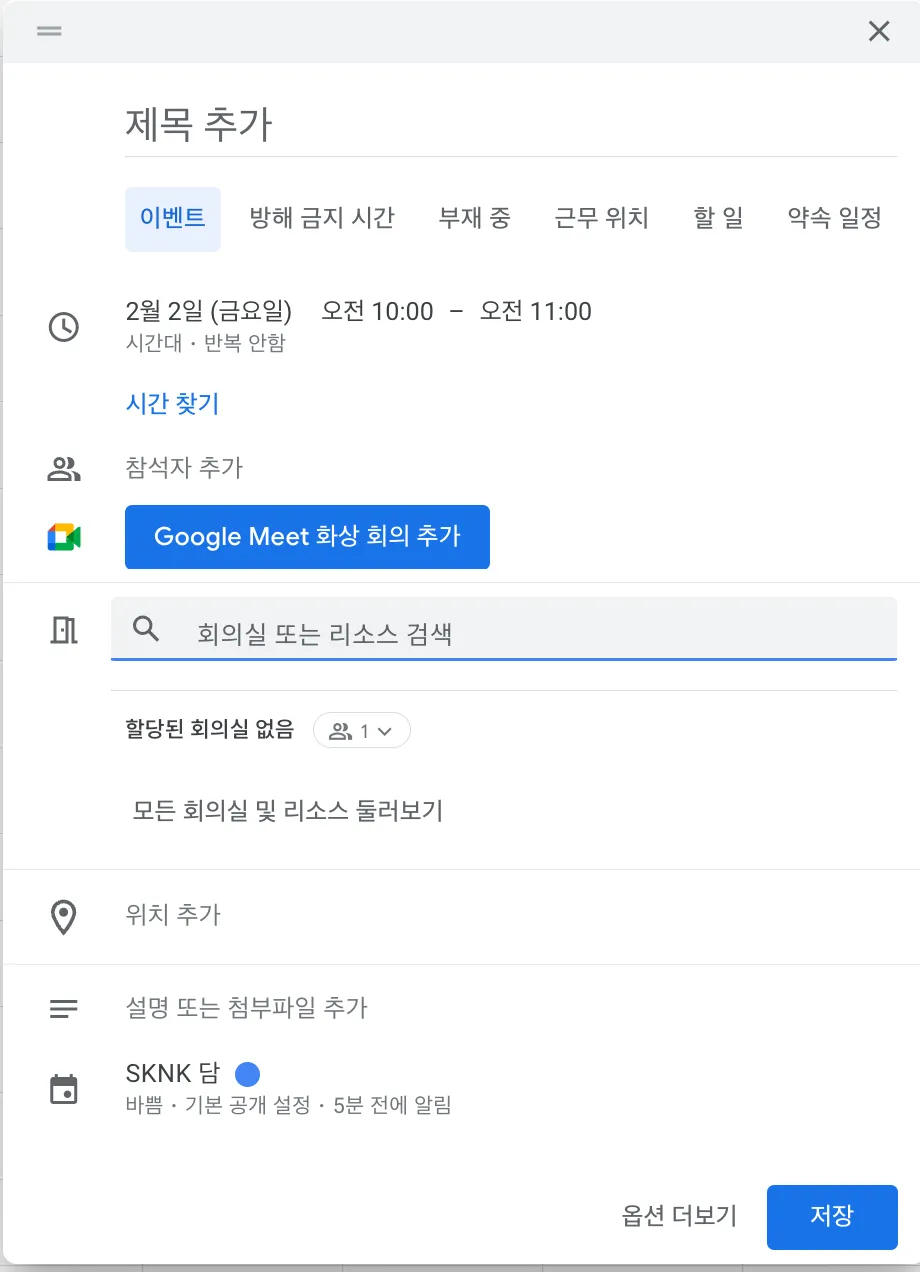Switch to the '할 일' tab

[719, 218]
